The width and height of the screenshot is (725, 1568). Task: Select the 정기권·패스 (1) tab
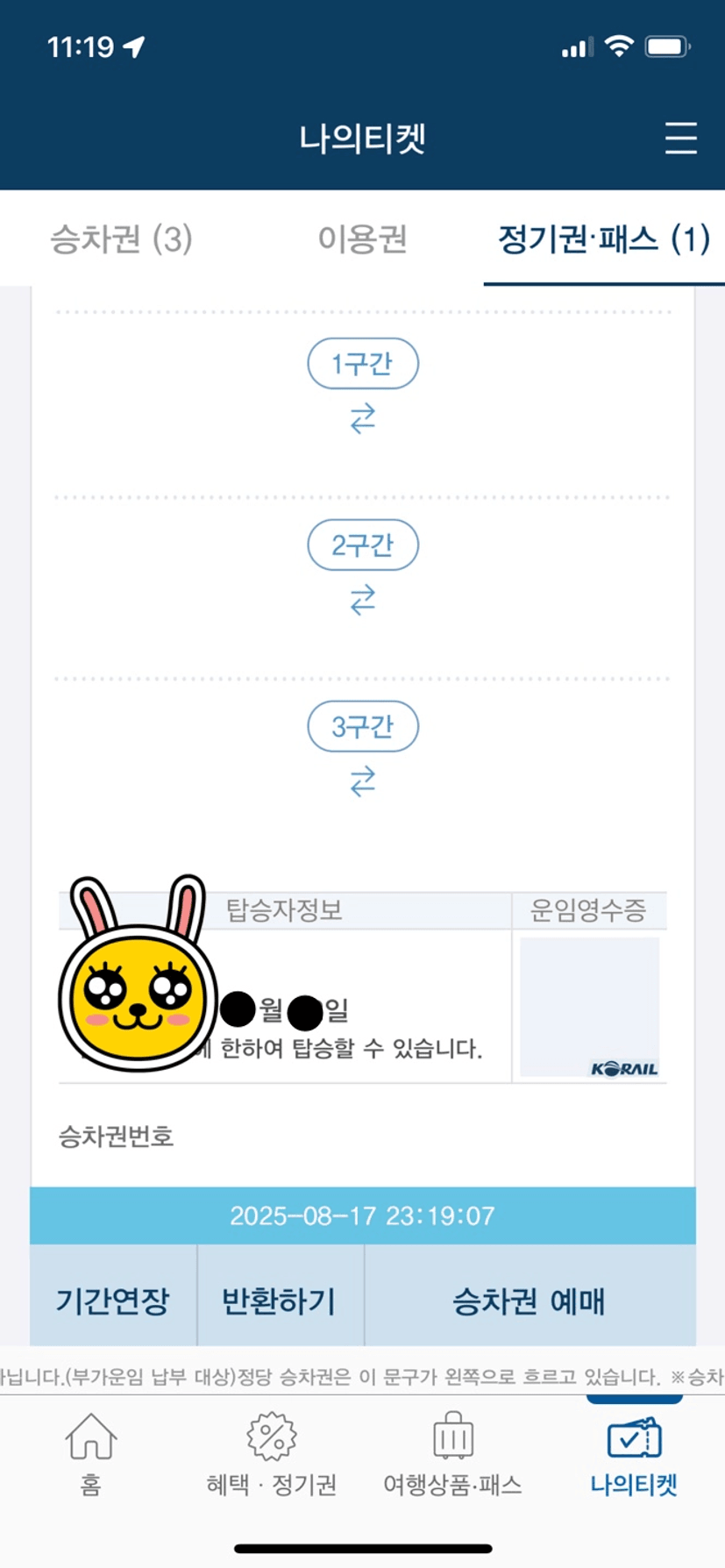[604, 239]
